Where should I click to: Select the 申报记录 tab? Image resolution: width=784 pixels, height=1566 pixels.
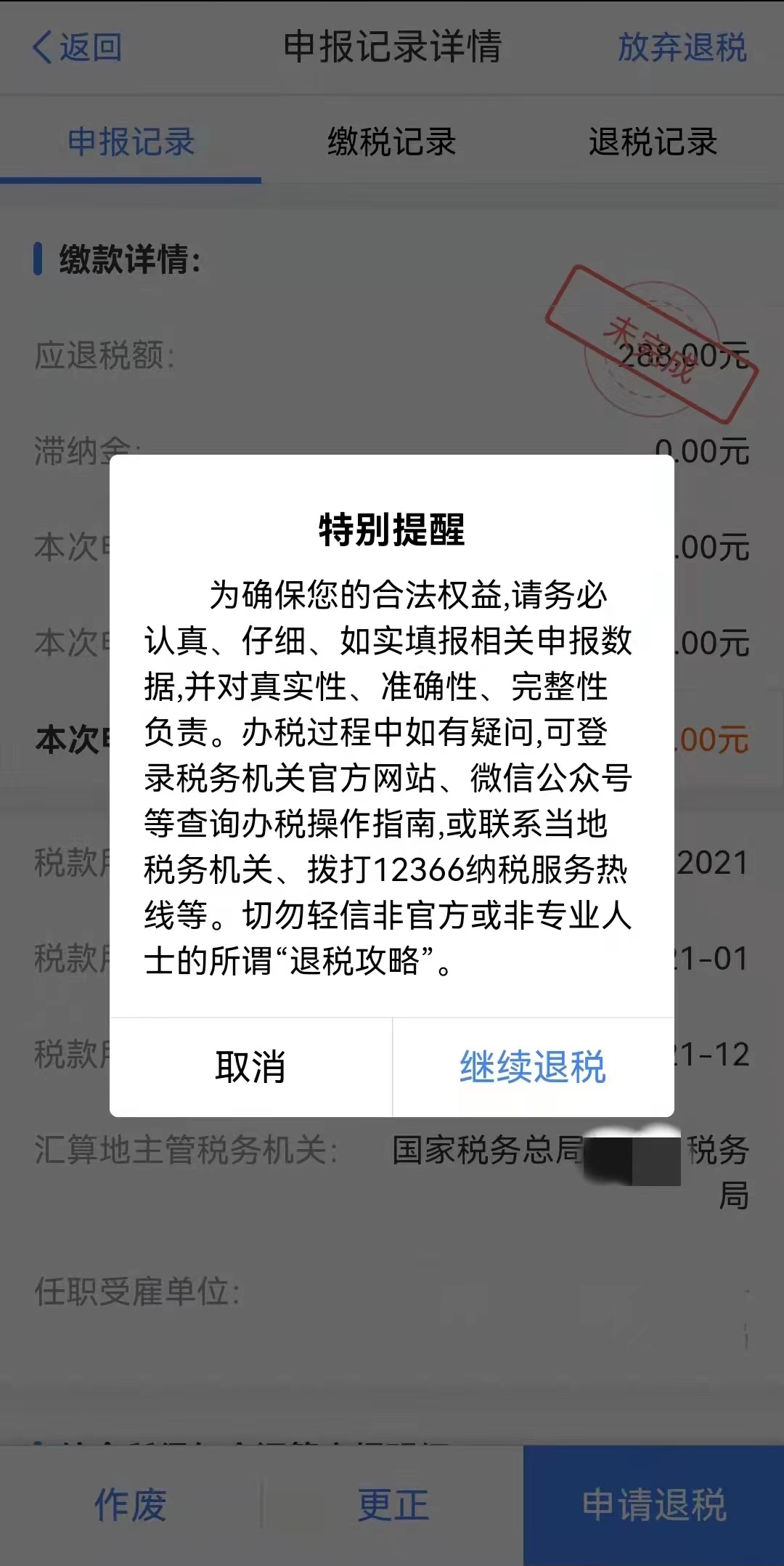click(131, 142)
